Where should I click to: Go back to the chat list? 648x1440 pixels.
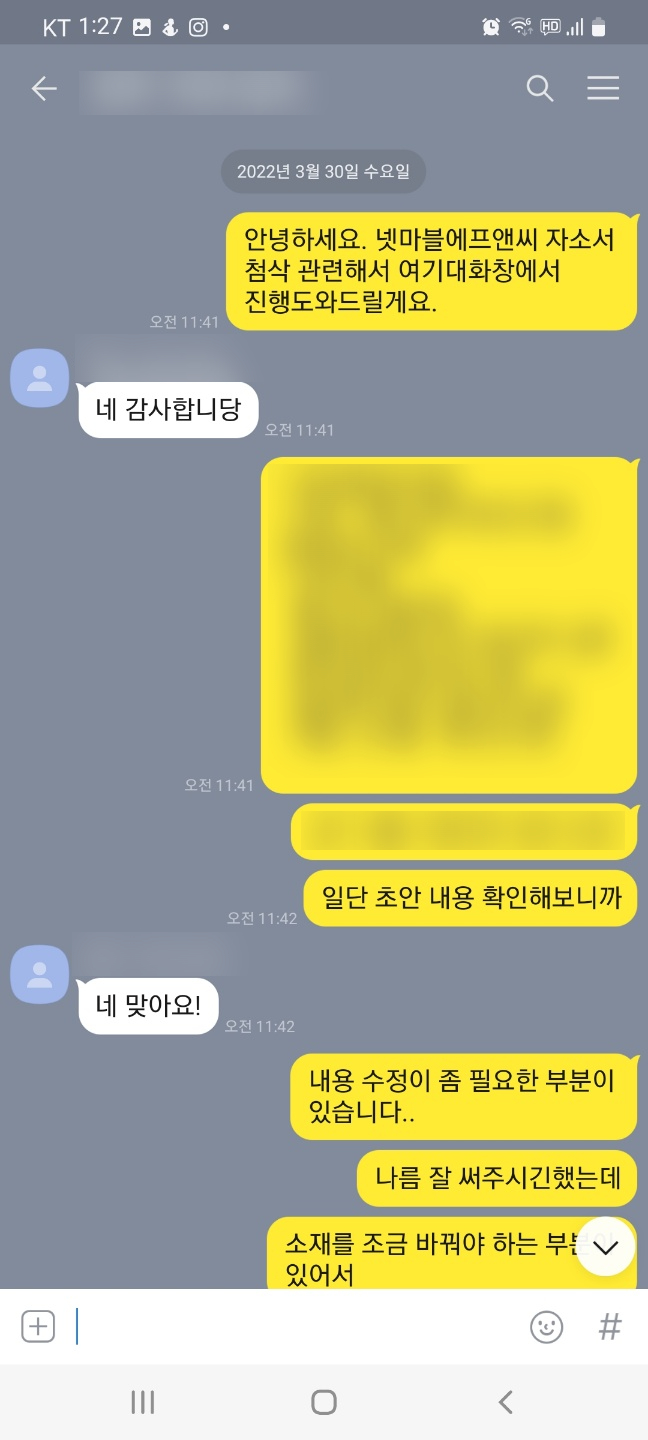[44, 89]
